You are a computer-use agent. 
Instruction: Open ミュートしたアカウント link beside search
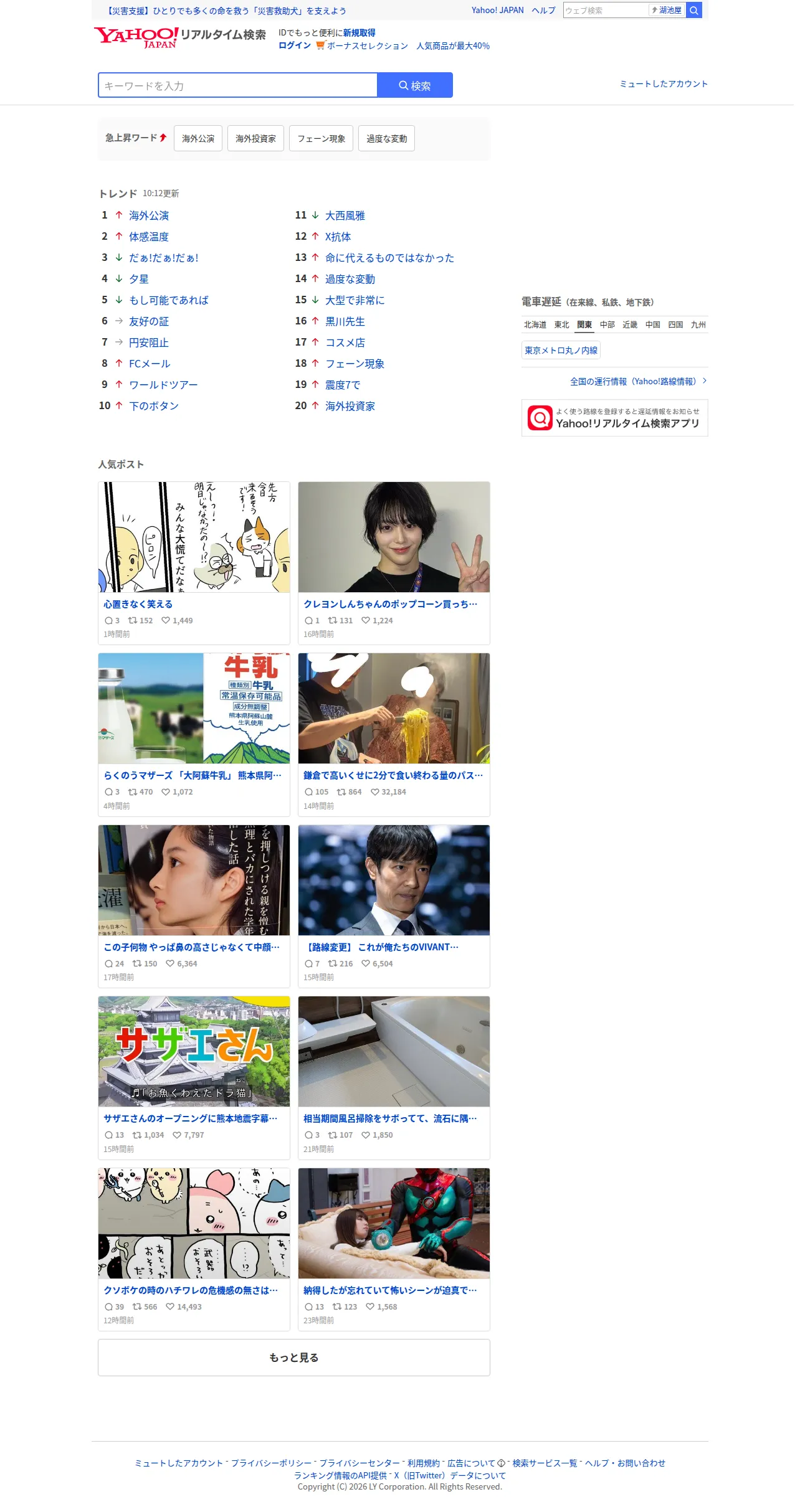(664, 84)
